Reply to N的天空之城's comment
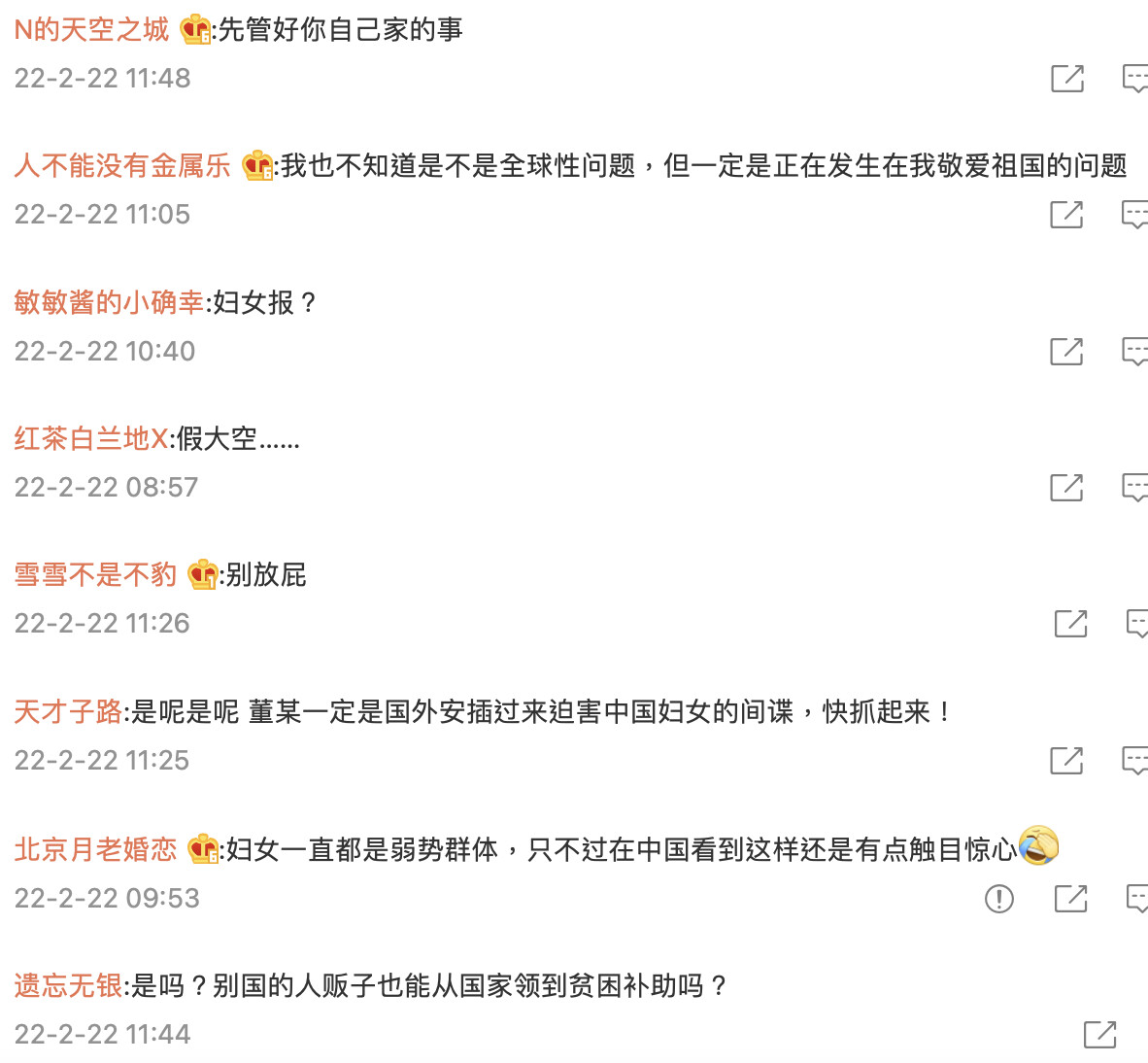This screenshot has width=1148, height=1063. [x=1134, y=79]
